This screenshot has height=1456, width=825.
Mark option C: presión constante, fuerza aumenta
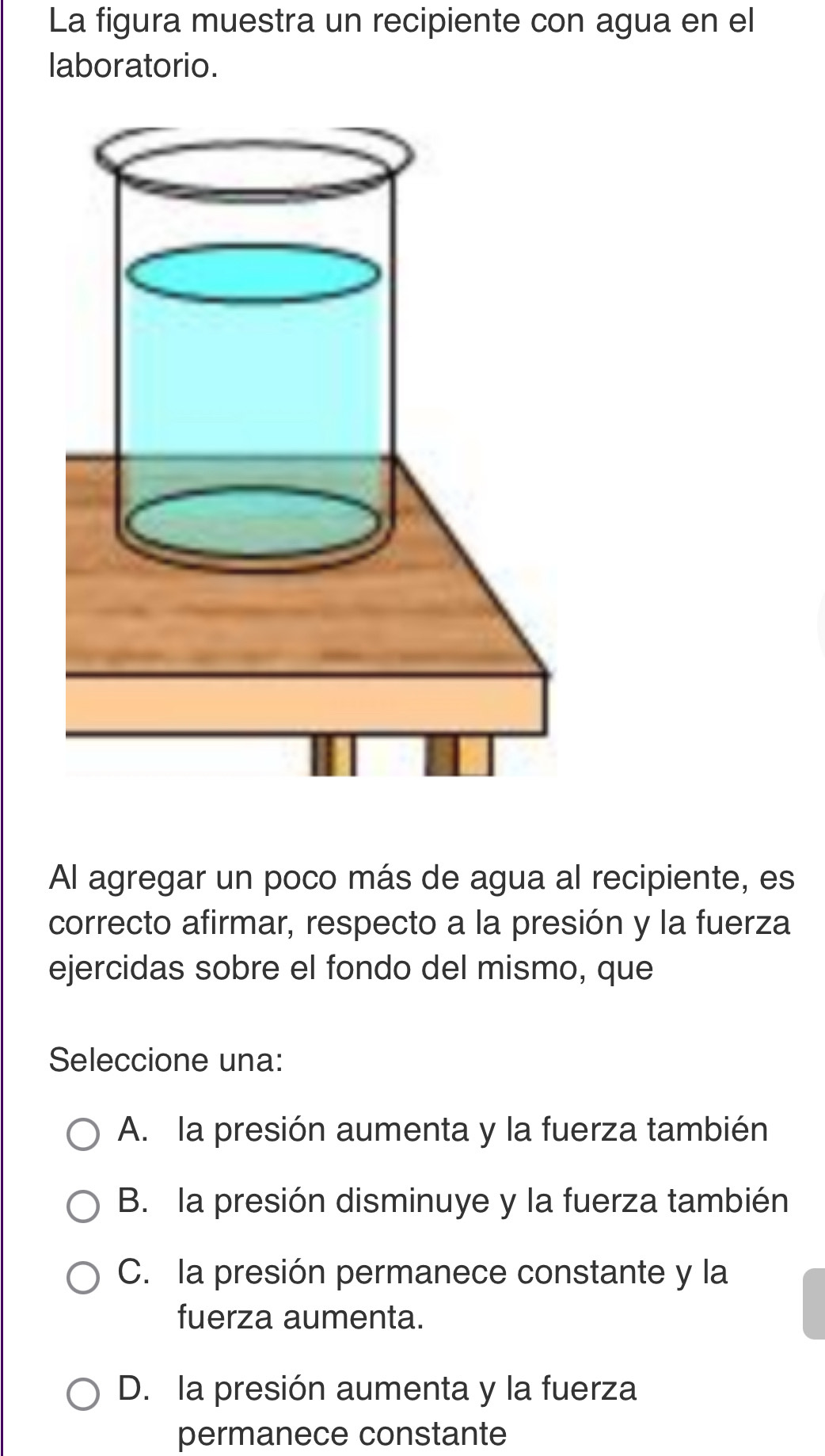[82, 1277]
